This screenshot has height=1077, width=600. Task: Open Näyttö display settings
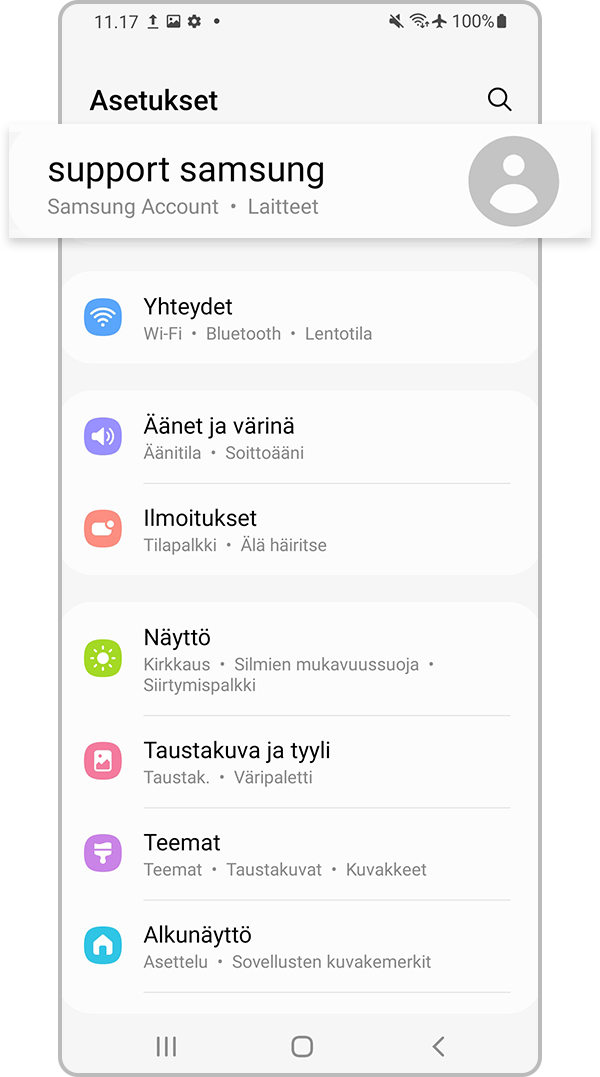pyautogui.click(x=300, y=660)
